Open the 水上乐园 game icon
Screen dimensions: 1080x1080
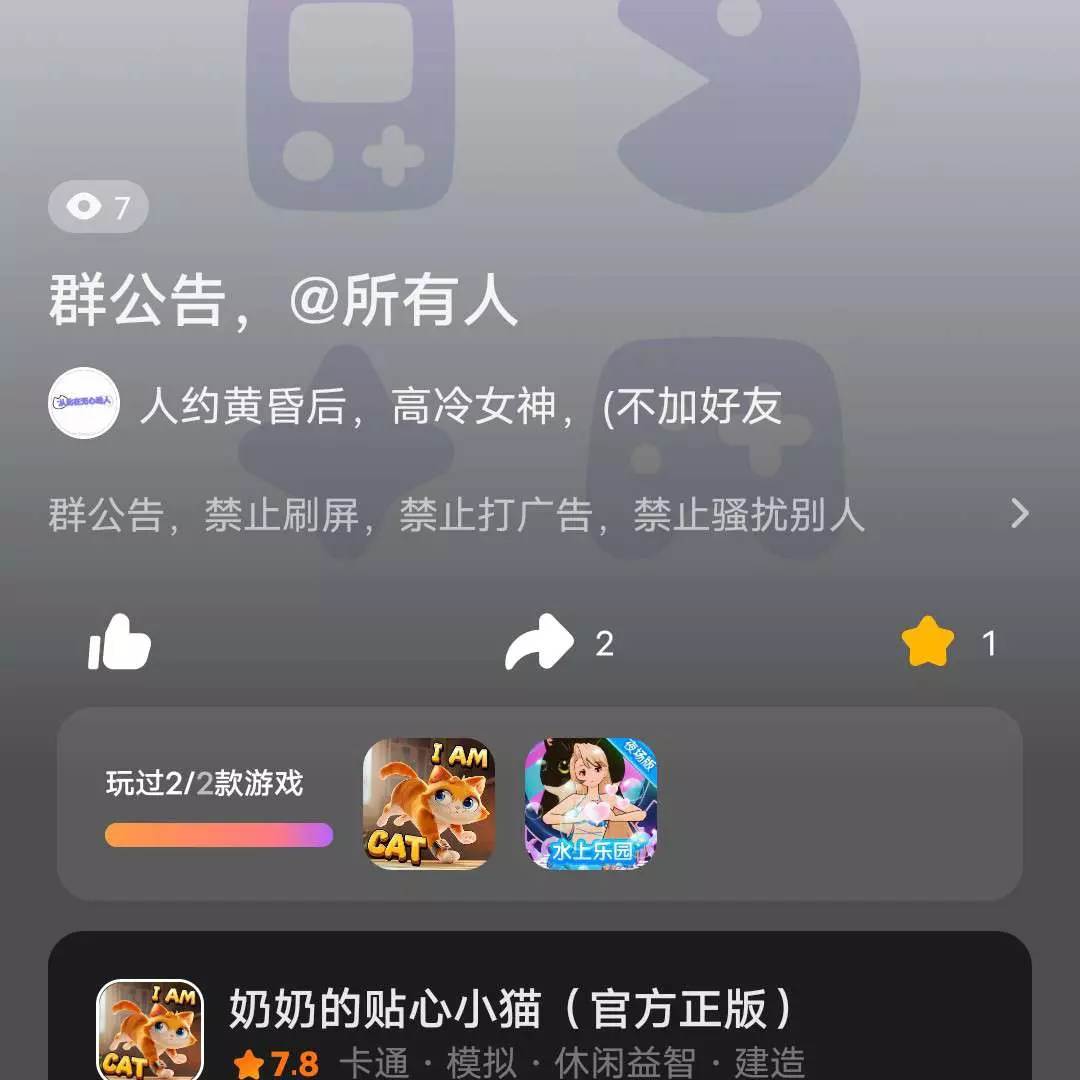[x=591, y=803]
